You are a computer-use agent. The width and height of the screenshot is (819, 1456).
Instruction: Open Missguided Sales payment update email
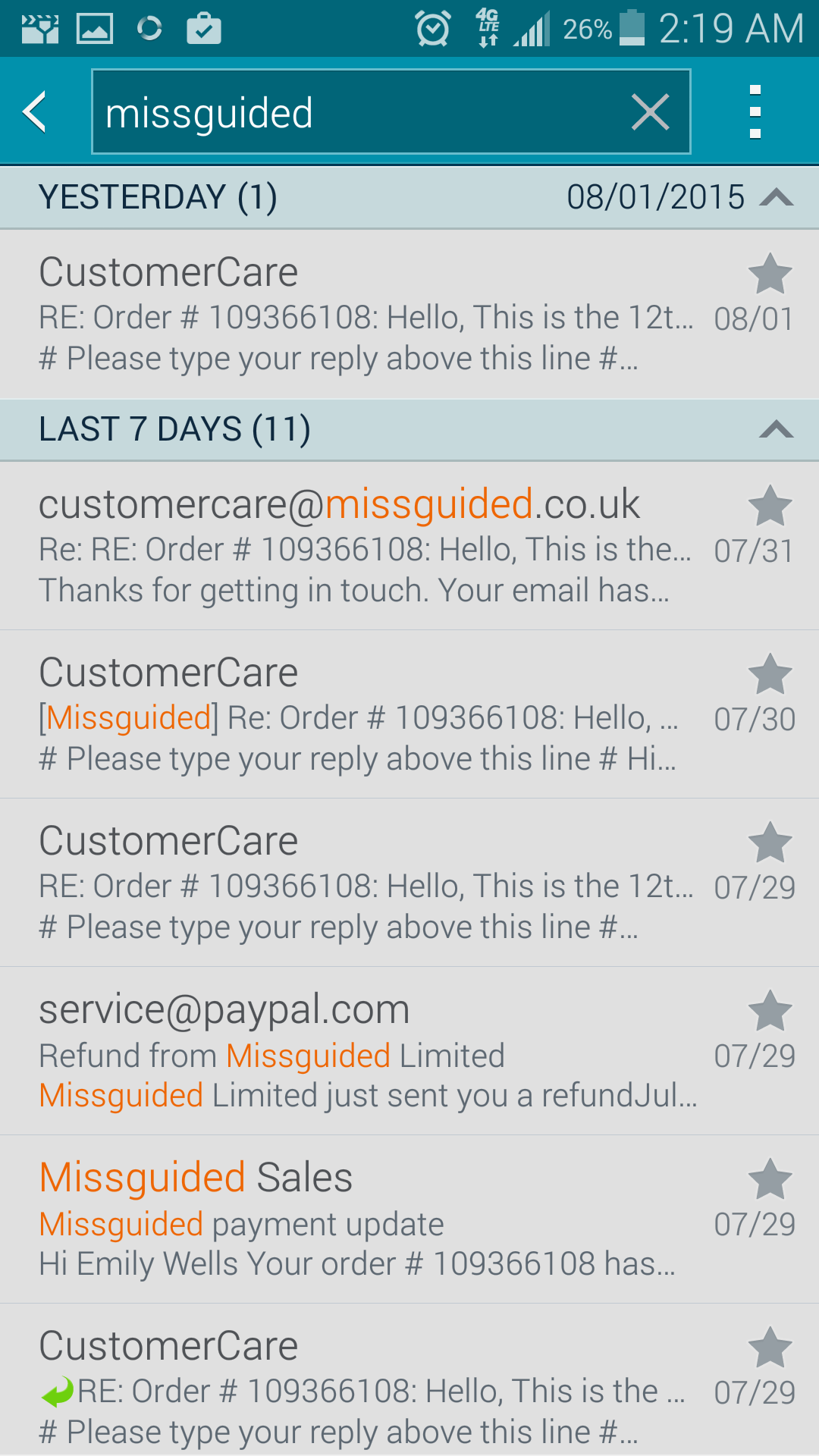[x=364, y=1219]
